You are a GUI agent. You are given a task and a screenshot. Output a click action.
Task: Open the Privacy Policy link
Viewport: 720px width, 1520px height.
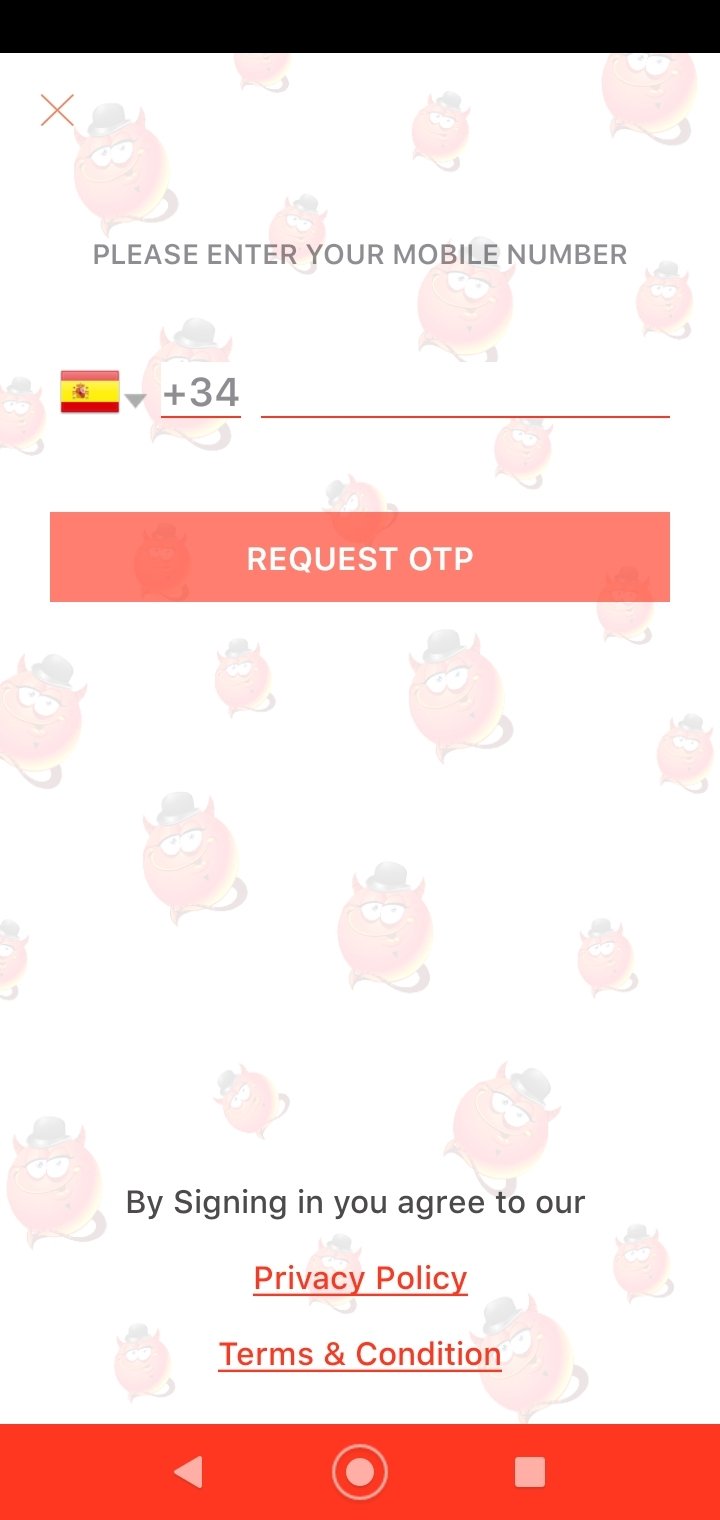tap(360, 1278)
